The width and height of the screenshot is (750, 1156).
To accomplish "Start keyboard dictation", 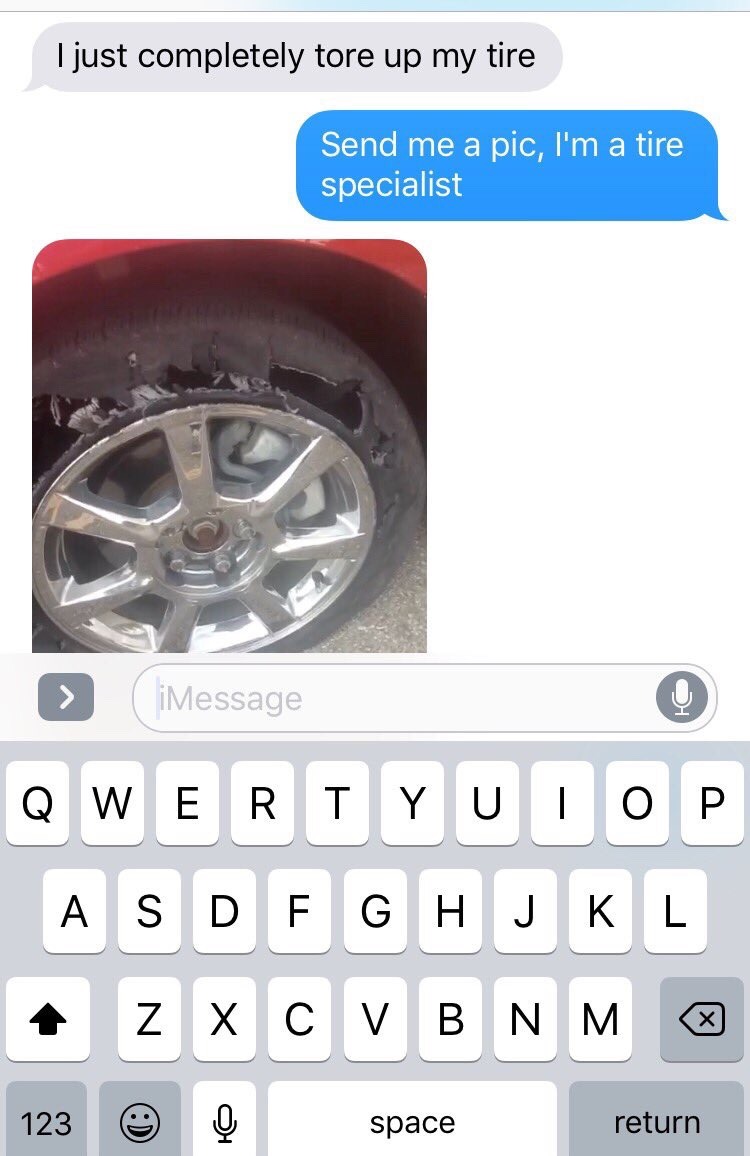I will [226, 1122].
